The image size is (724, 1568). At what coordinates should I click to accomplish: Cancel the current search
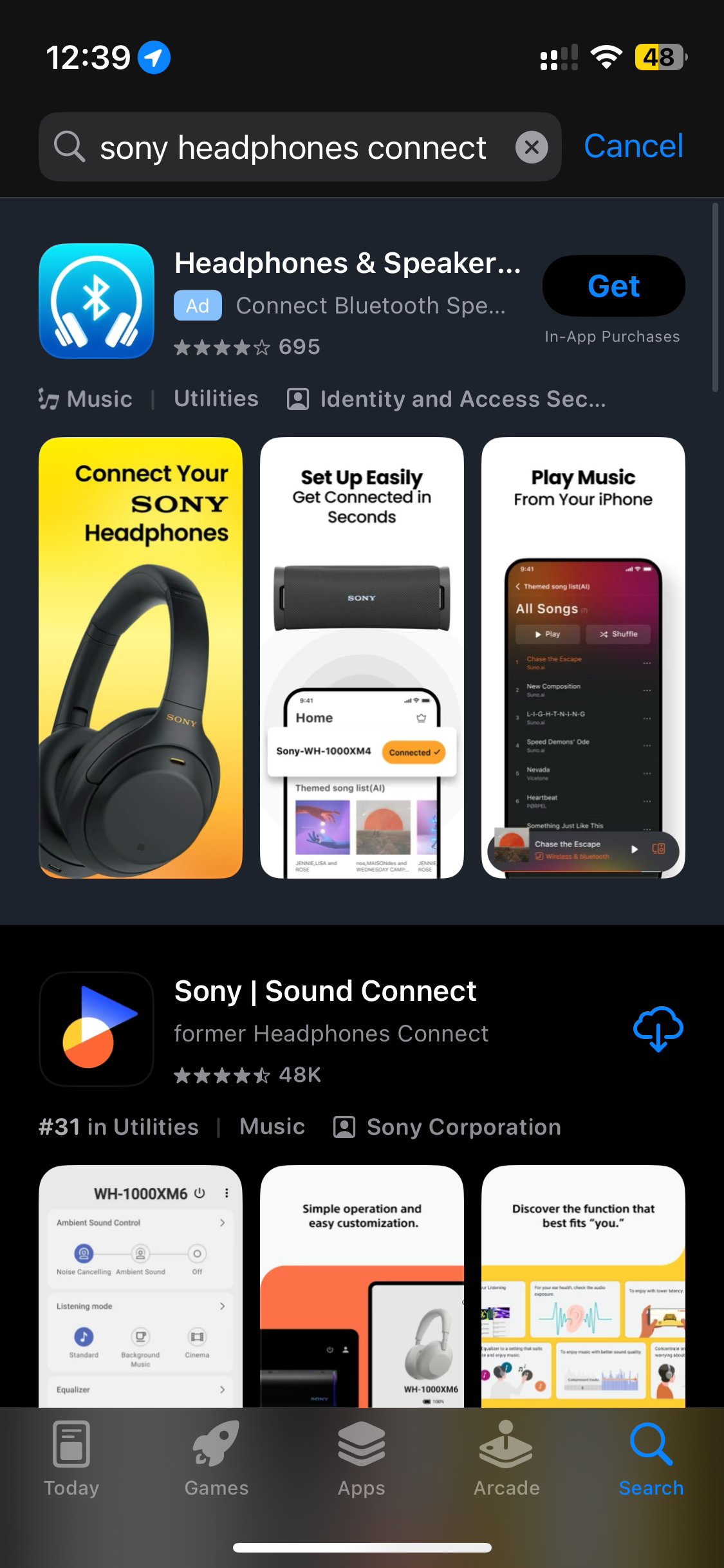(x=633, y=147)
